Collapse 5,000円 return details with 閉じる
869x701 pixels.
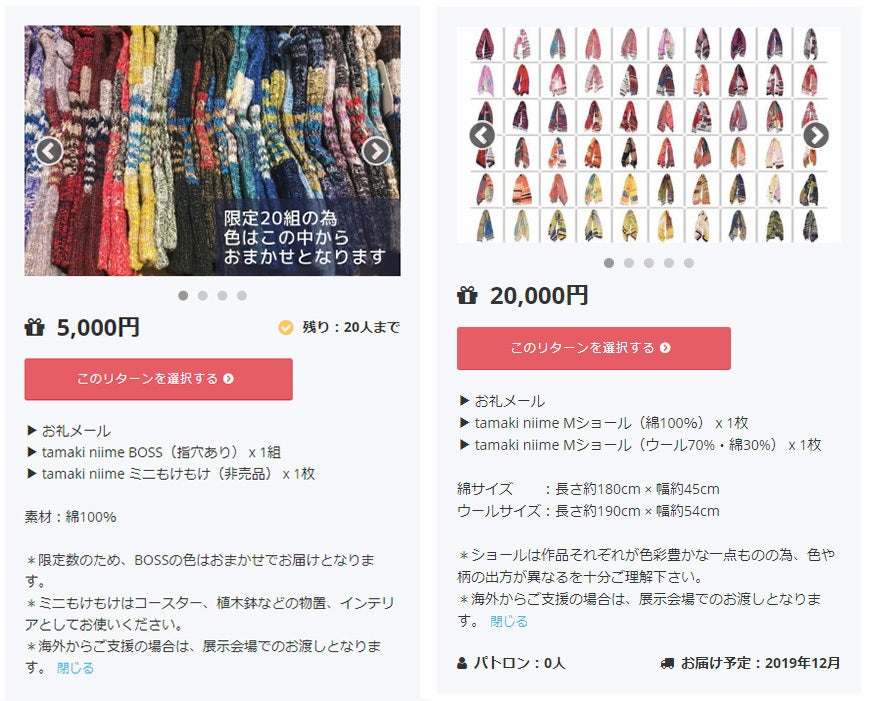pyautogui.click(x=75, y=668)
